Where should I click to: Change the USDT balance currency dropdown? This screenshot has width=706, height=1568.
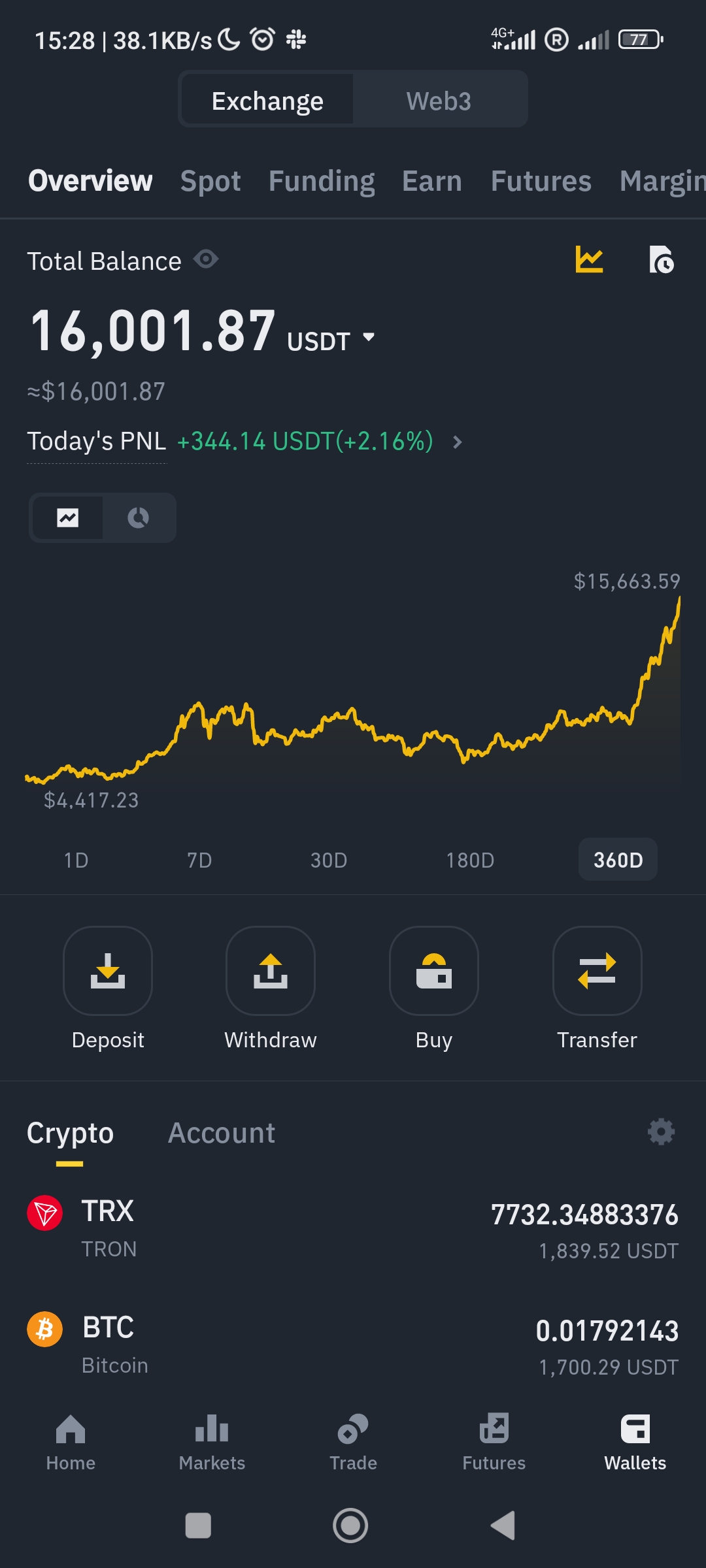pyautogui.click(x=368, y=338)
